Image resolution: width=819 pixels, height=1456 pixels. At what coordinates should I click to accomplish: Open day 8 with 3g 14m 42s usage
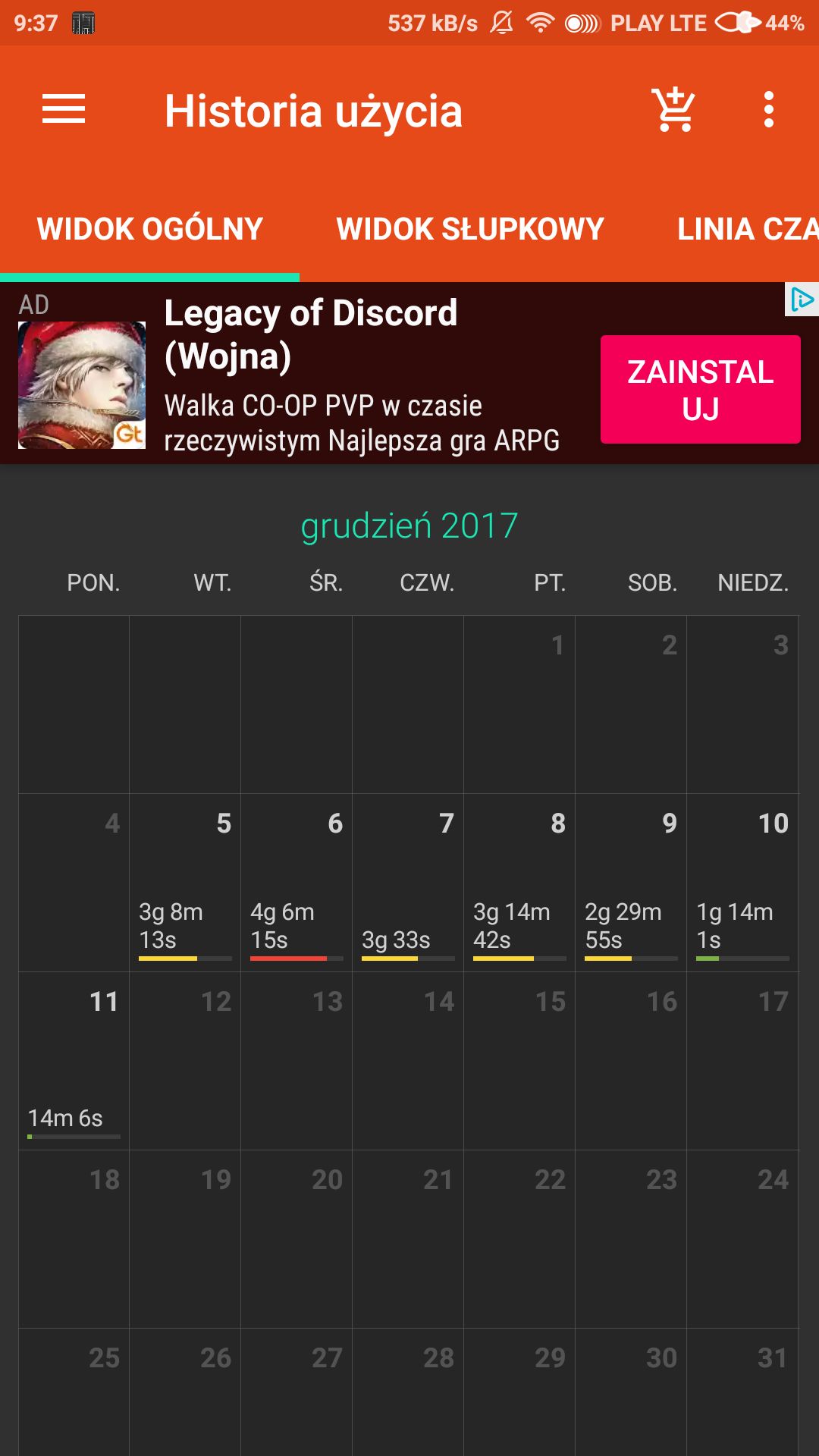click(519, 883)
